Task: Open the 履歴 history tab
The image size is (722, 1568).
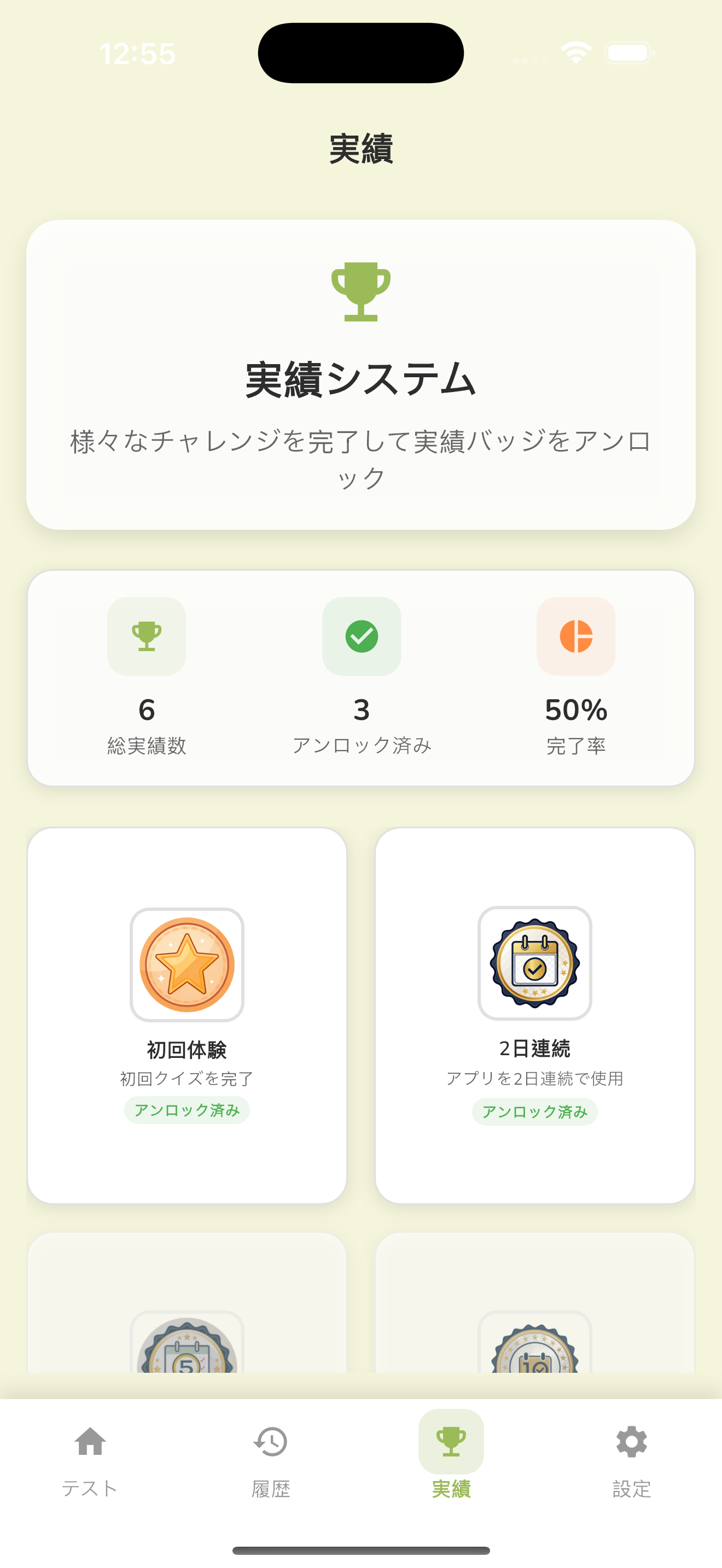Action: [270, 1461]
